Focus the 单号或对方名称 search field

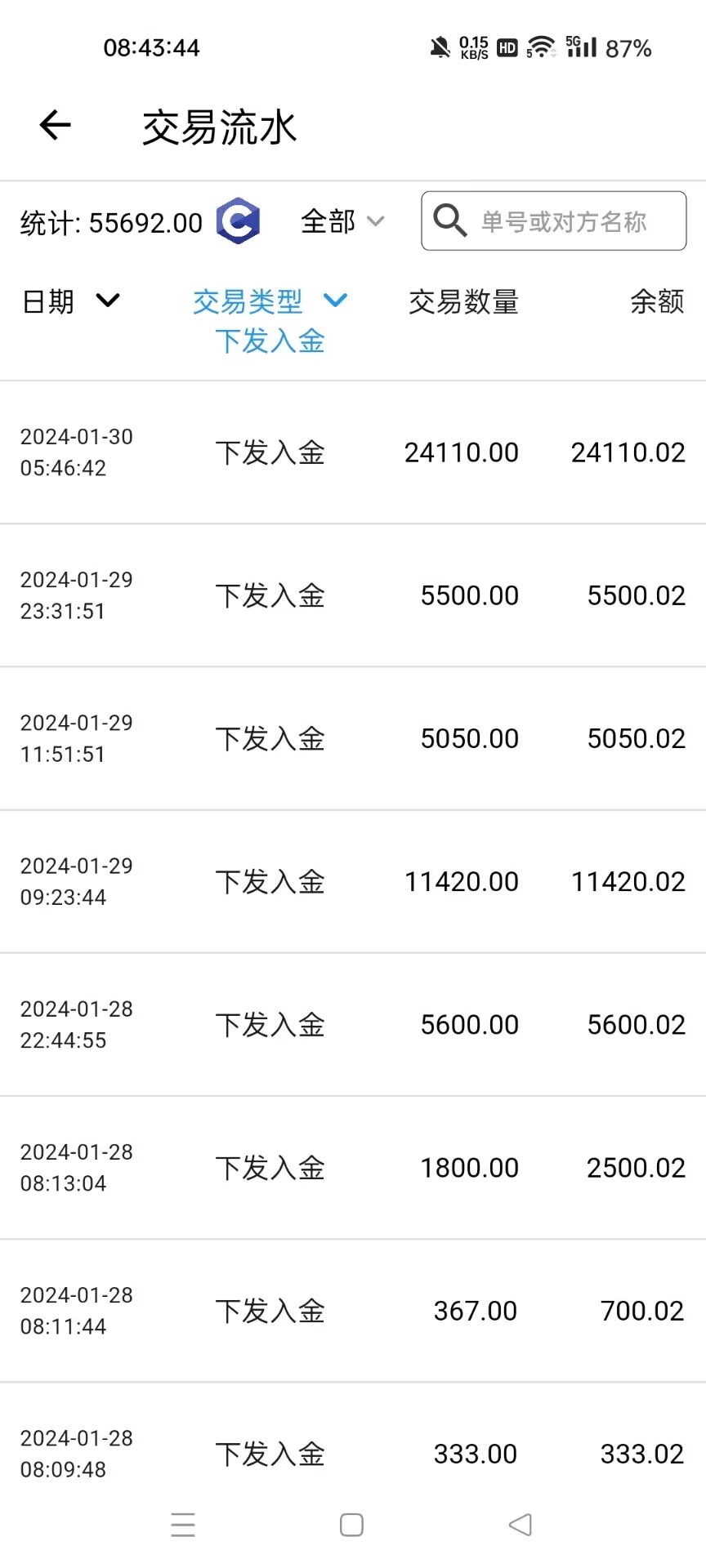563,221
